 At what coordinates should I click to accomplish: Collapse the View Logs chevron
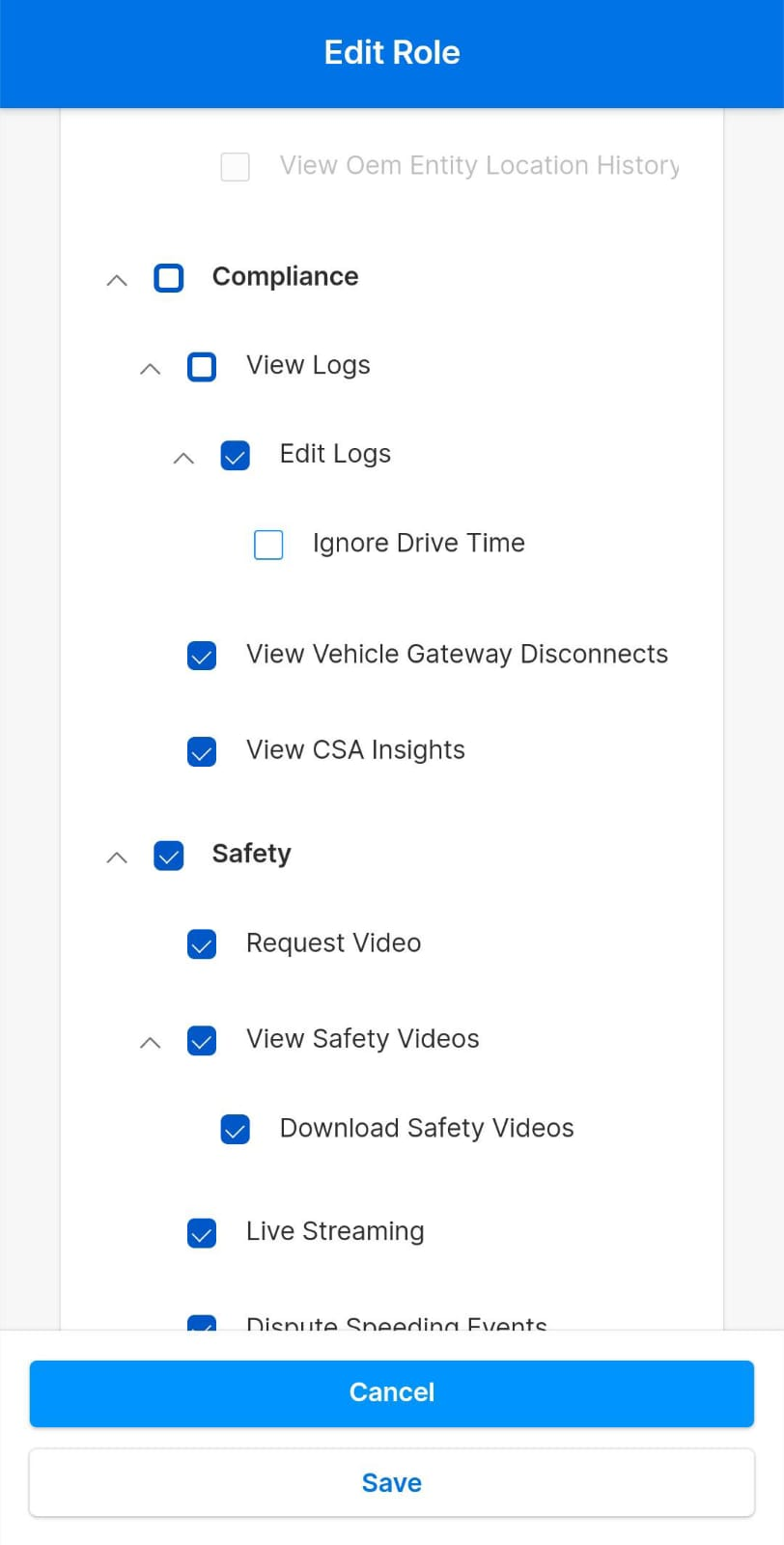[x=151, y=369]
